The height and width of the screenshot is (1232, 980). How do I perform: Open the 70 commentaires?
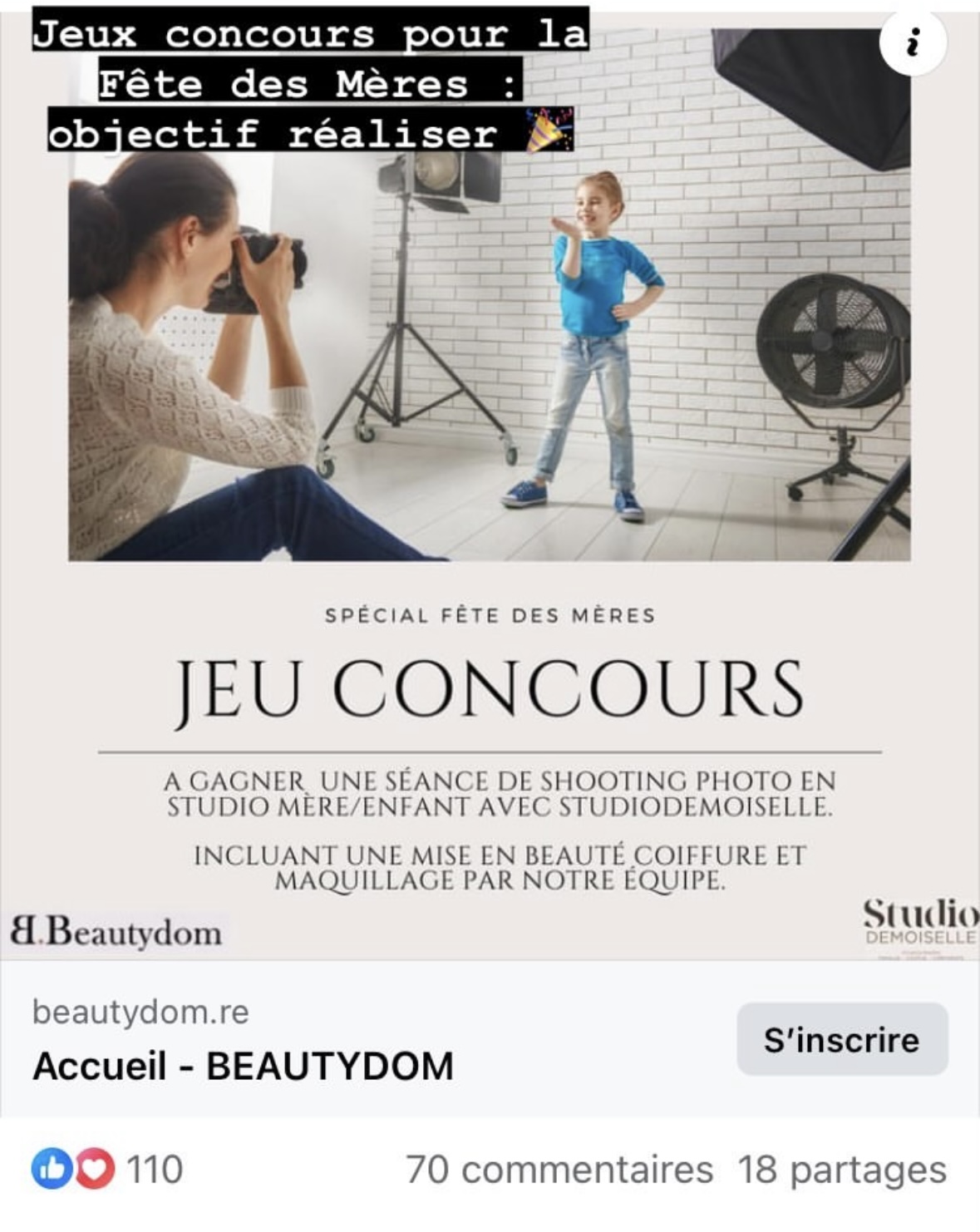[559, 1170]
